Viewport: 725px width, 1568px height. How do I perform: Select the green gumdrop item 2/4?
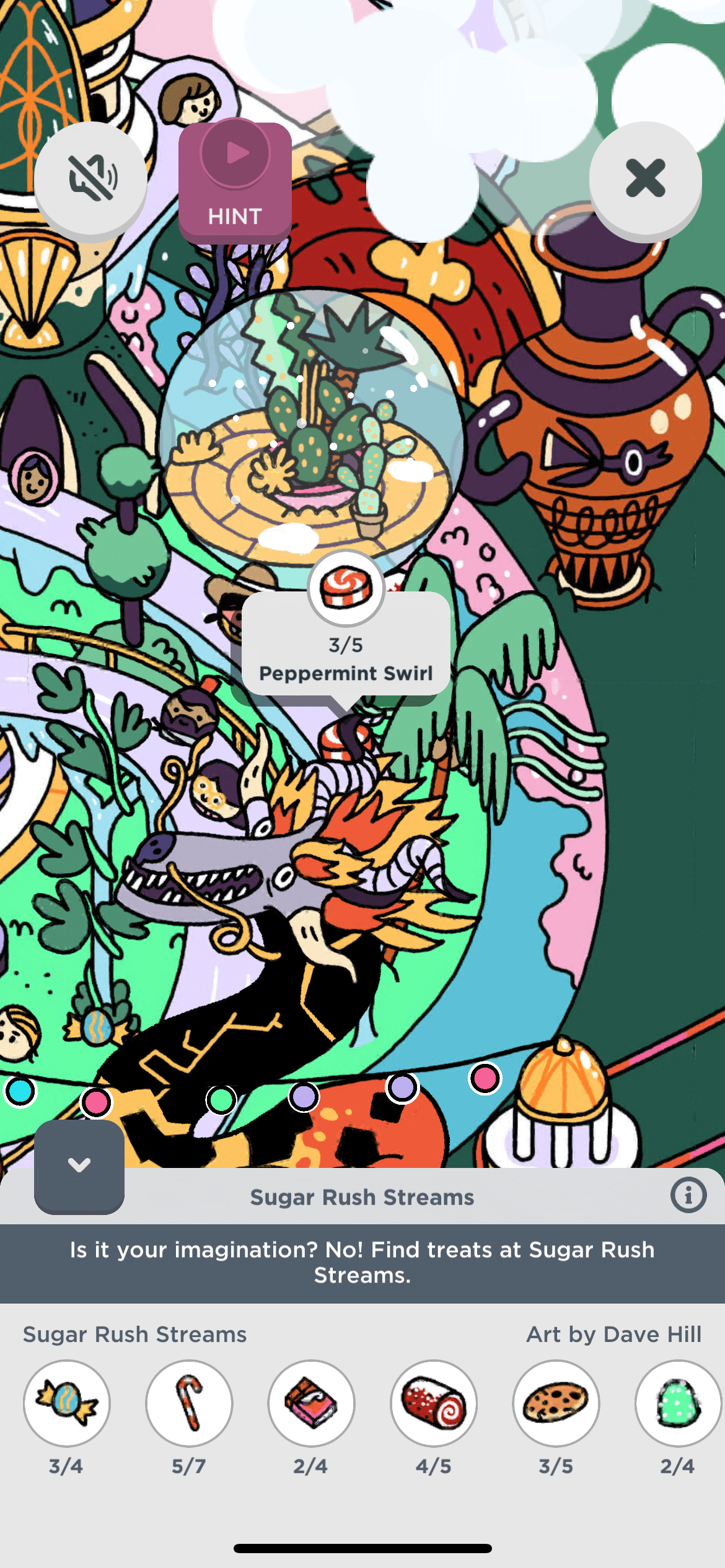677,1402
